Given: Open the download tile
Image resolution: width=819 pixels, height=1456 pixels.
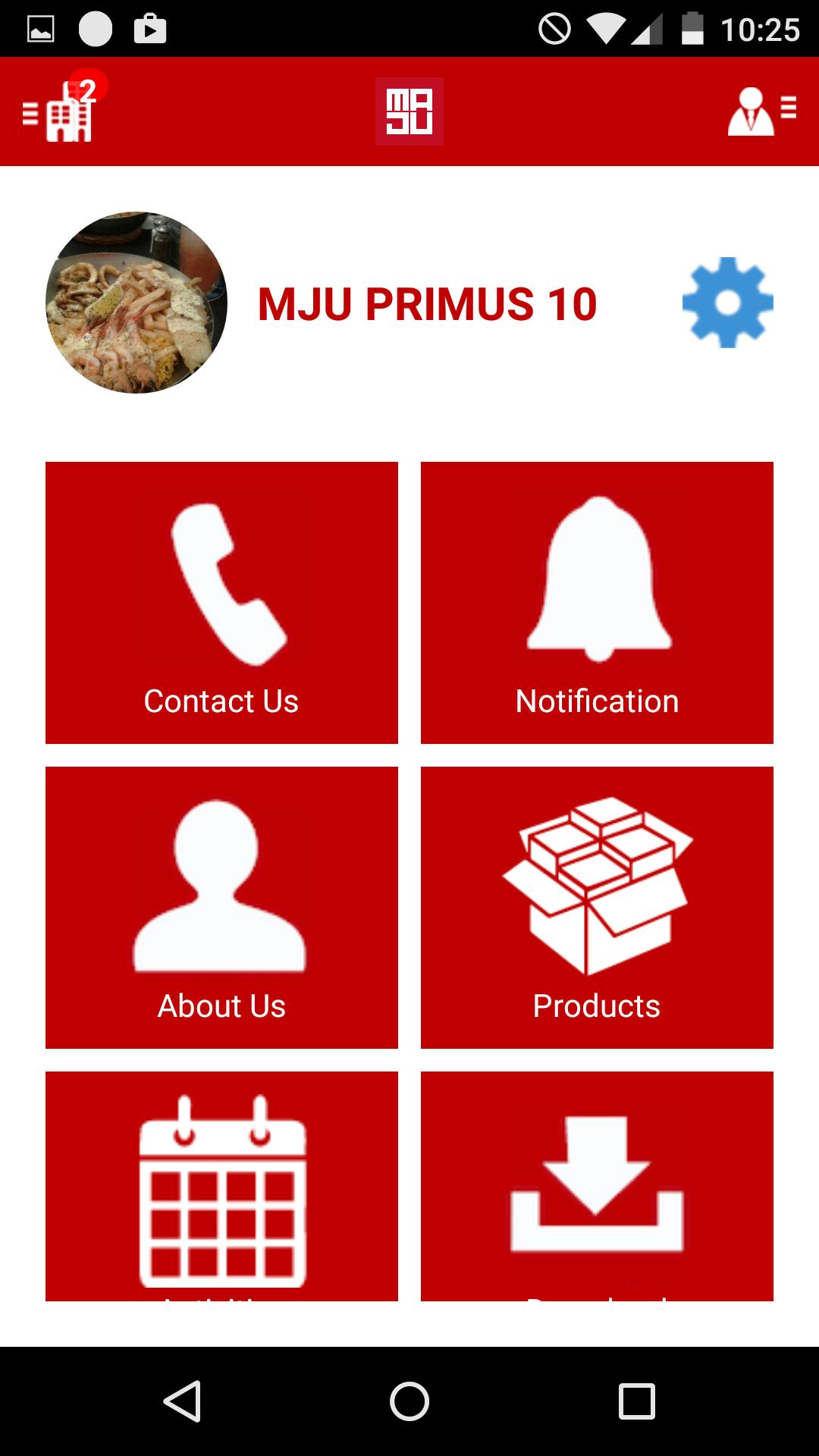Looking at the screenshot, I should (597, 1186).
